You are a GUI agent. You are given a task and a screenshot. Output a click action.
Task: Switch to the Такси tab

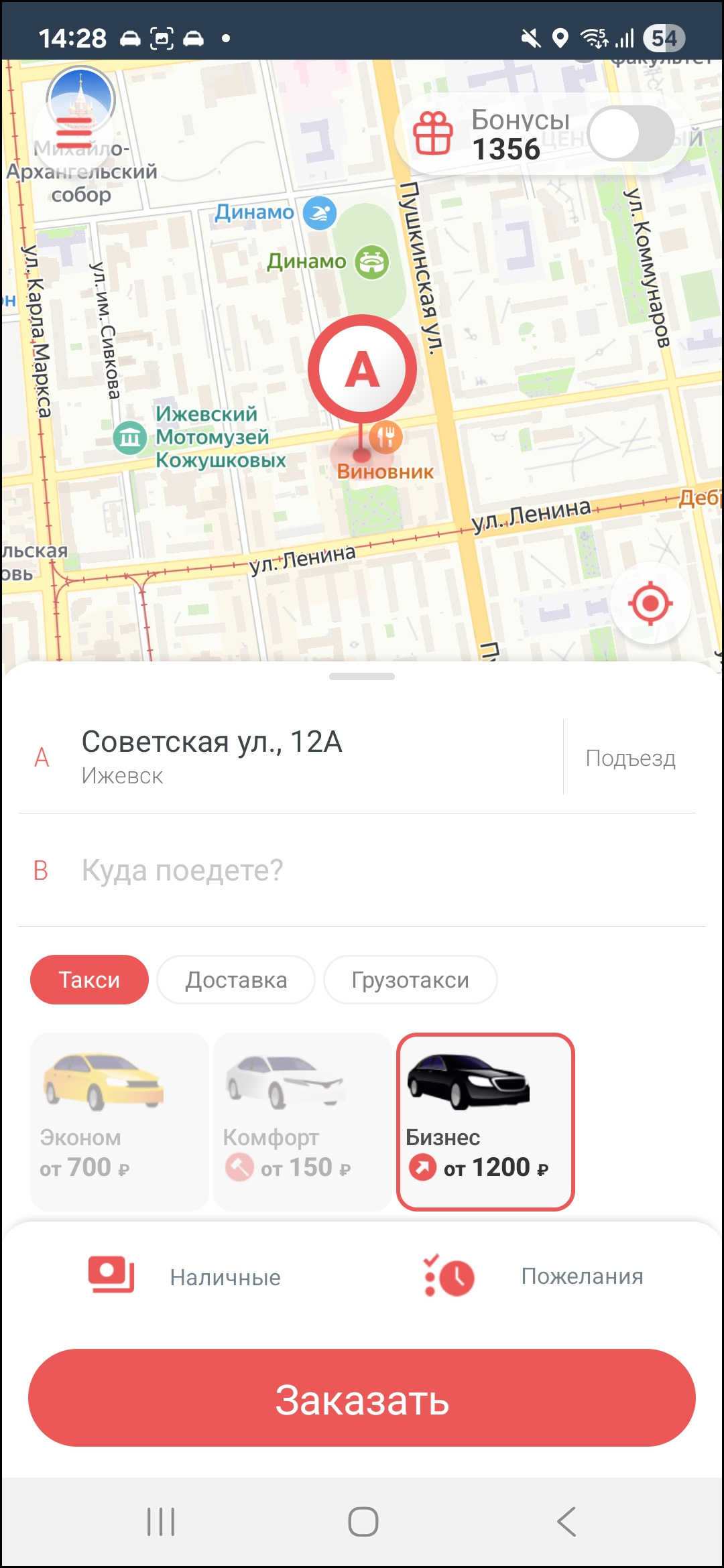89,980
